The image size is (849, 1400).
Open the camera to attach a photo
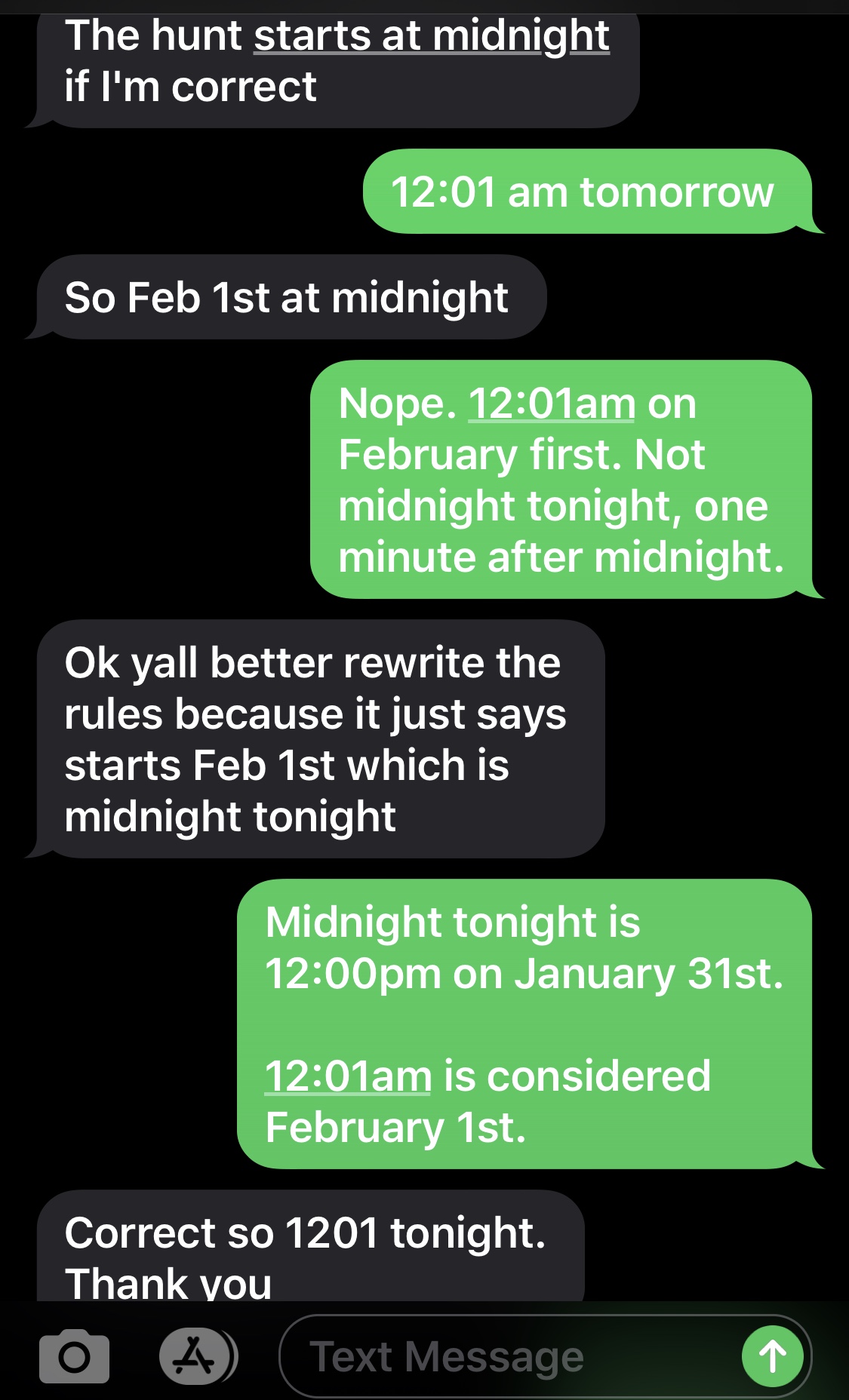pyautogui.click(x=74, y=1356)
